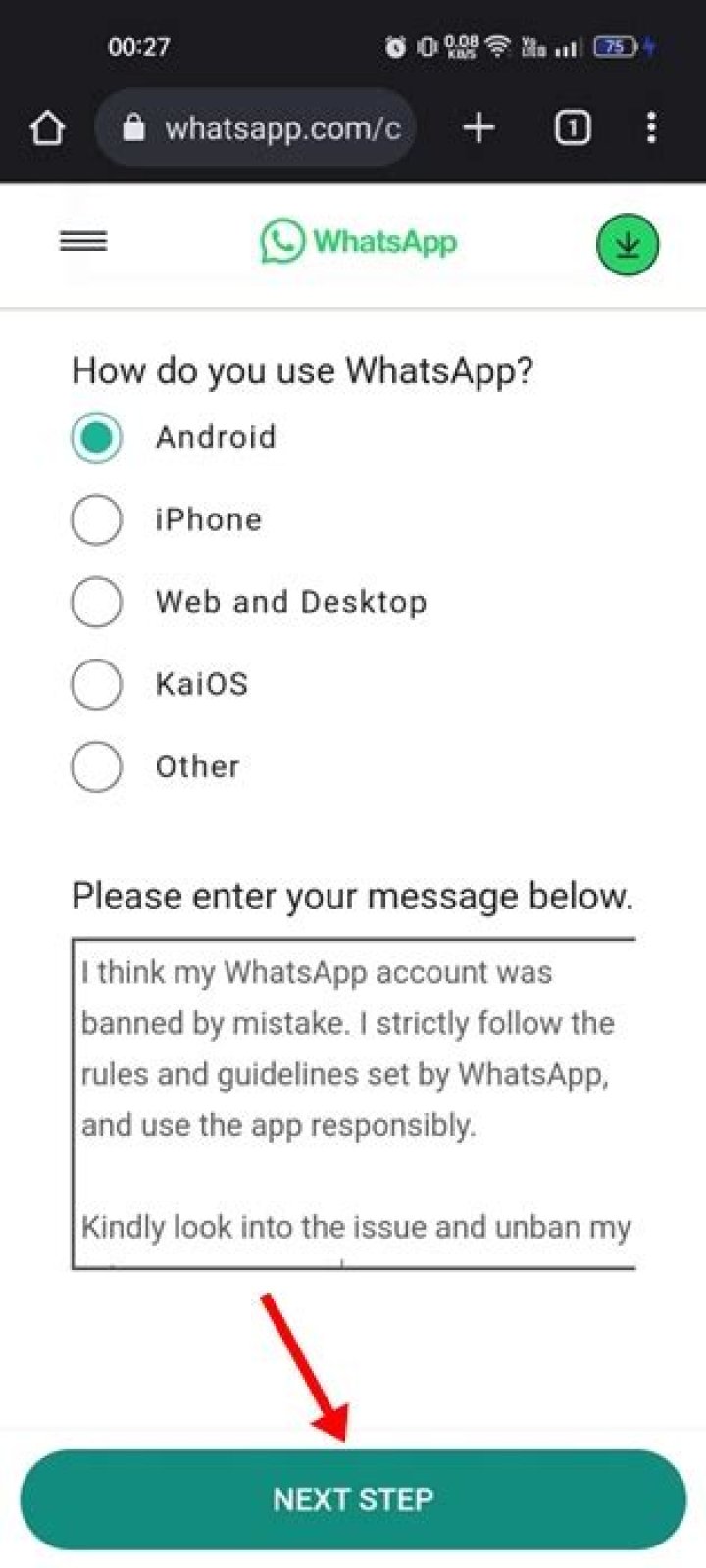Tap the NEXT STEP button
Image resolution: width=706 pixels, height=1568 pixels.
coord(353,1499)
